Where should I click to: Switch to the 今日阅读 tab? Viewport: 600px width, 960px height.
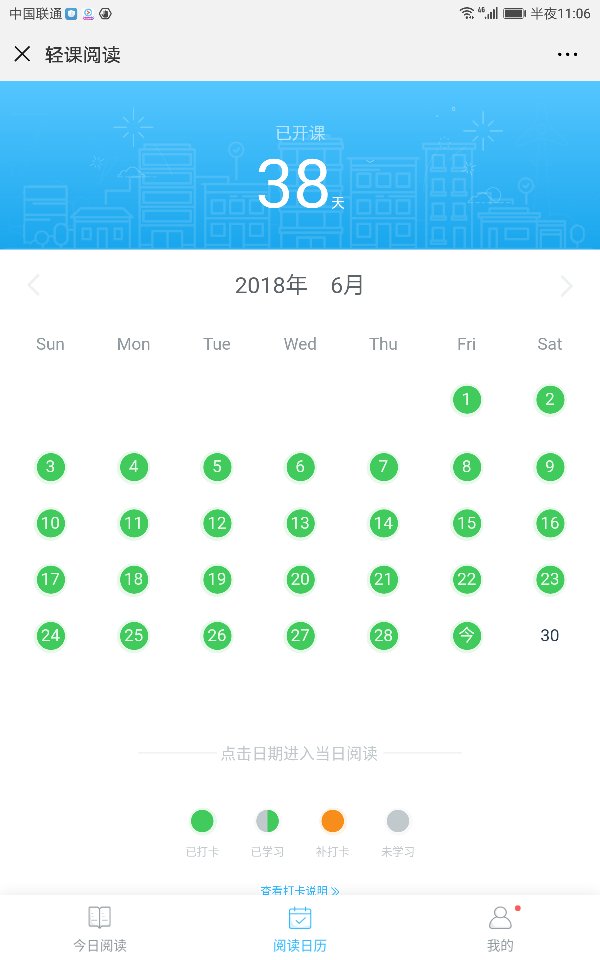pos(100,929)
